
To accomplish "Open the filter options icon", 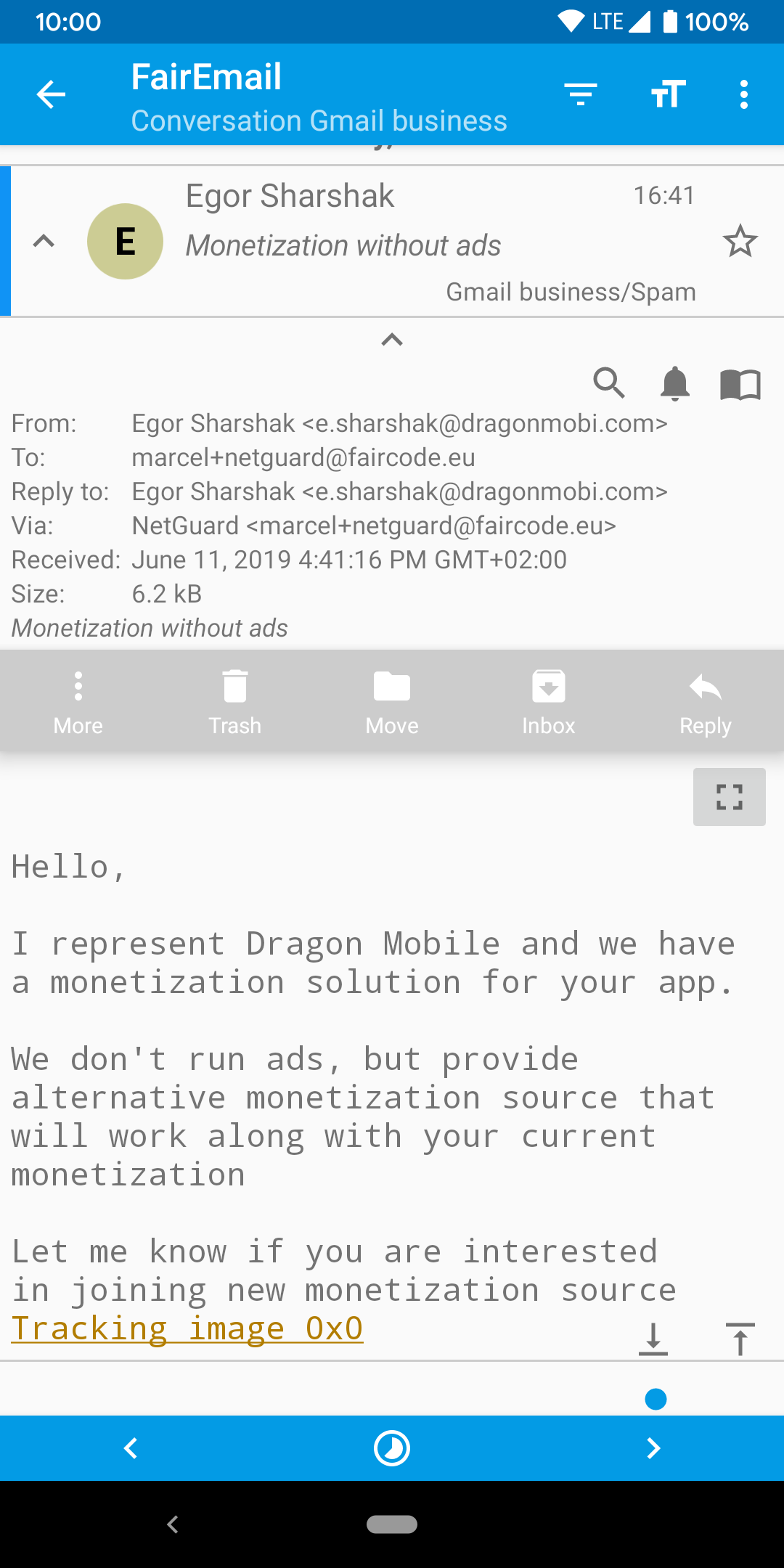I will [581, 94].
